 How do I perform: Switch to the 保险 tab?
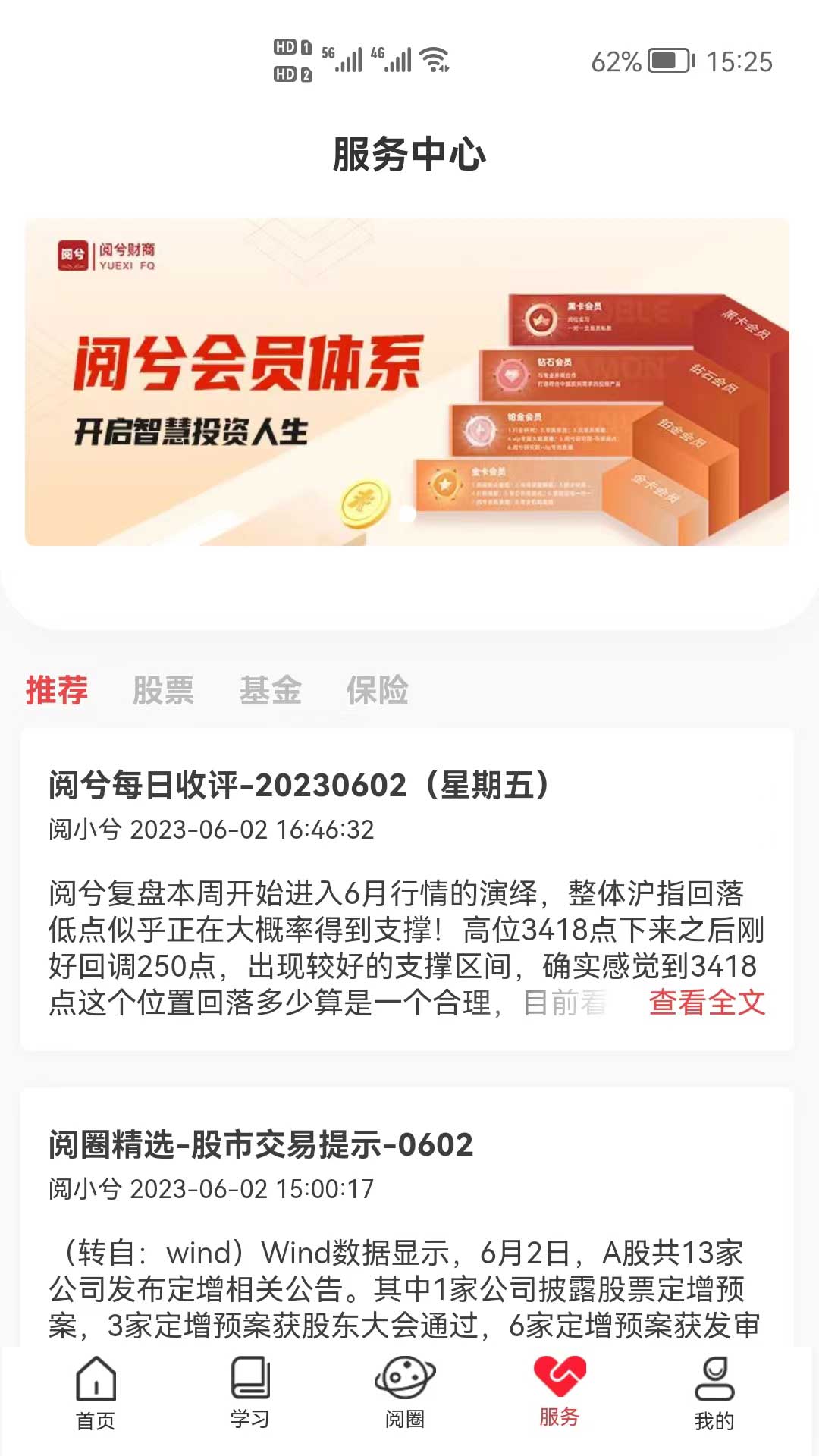pos(378,689)
